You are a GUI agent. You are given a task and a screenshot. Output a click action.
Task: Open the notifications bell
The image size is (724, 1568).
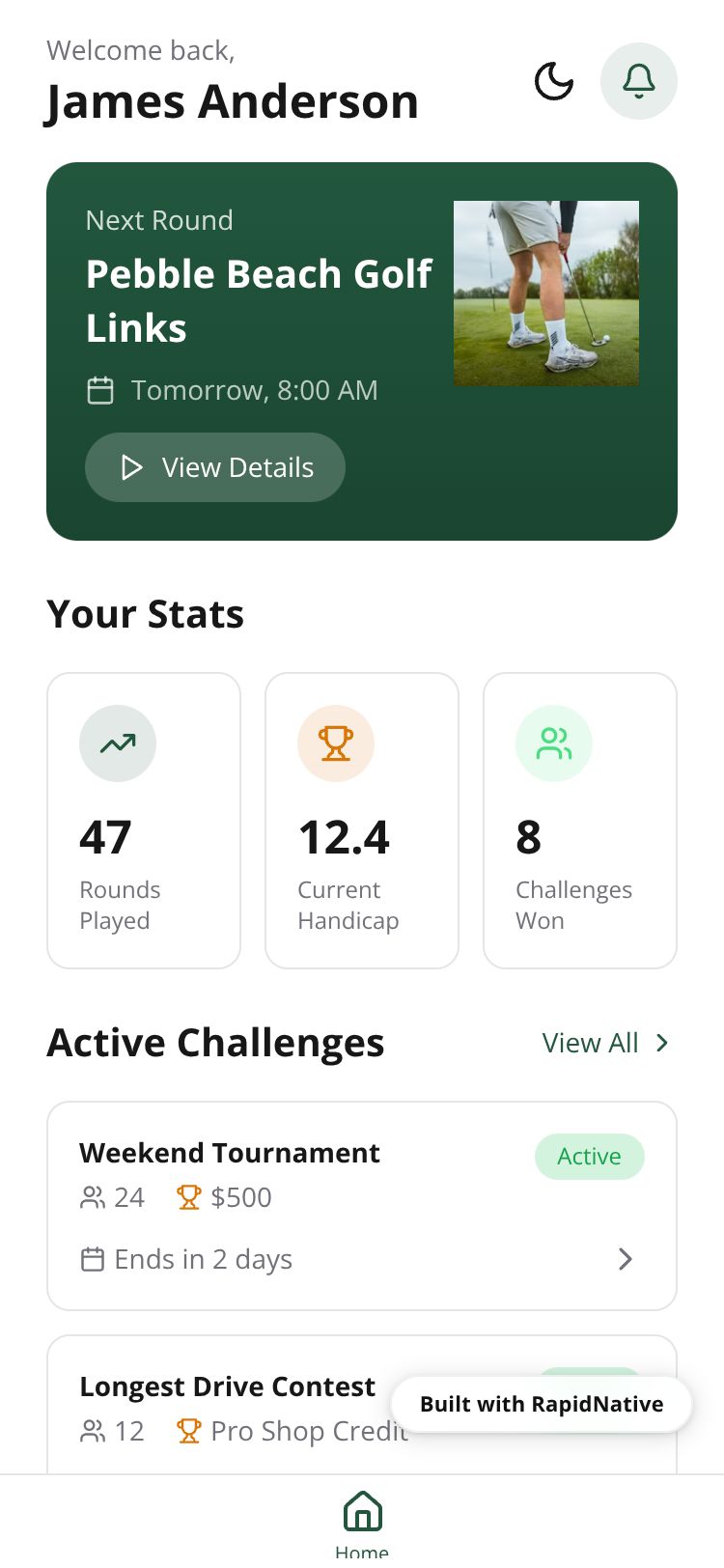(x=638, y=81)
